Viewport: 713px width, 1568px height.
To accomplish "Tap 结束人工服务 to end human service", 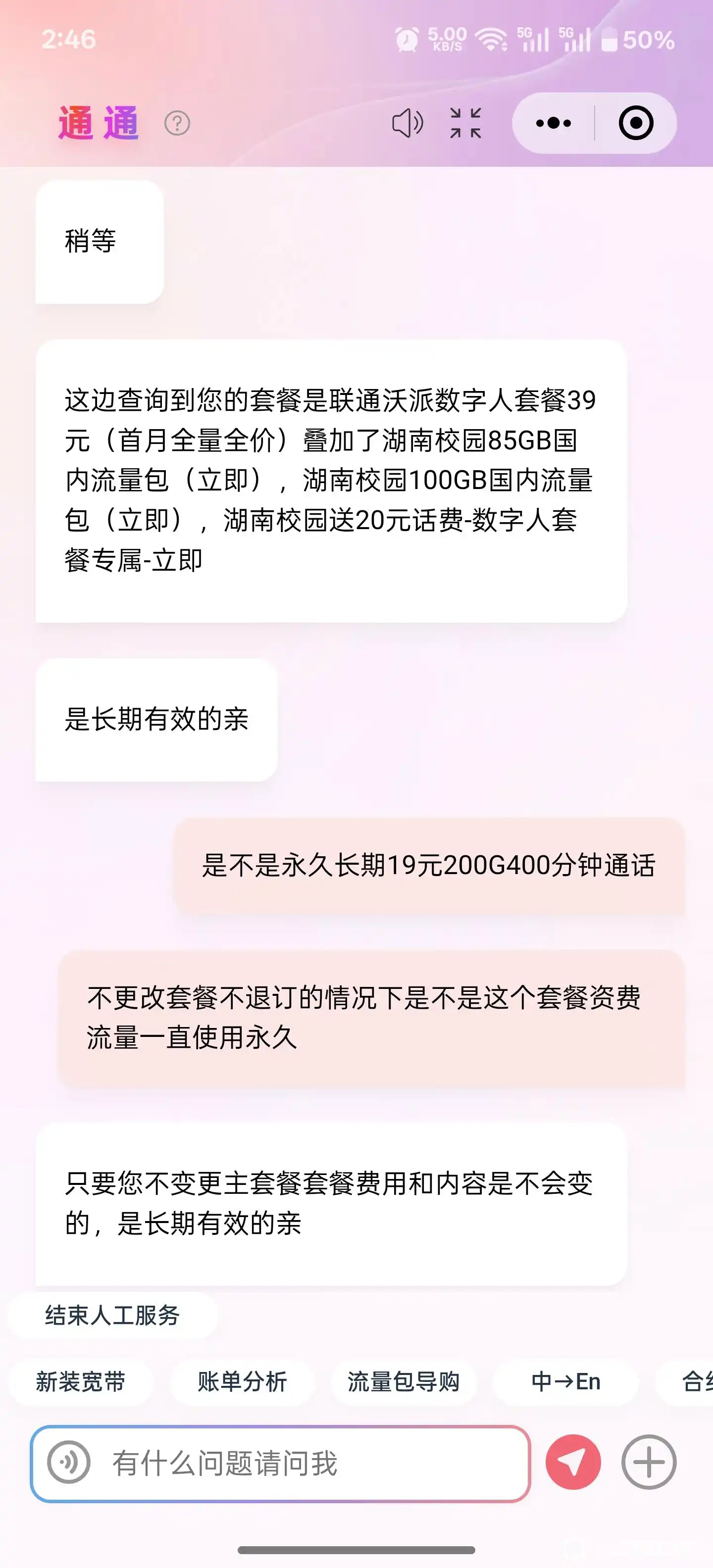I will [112, 1316].
